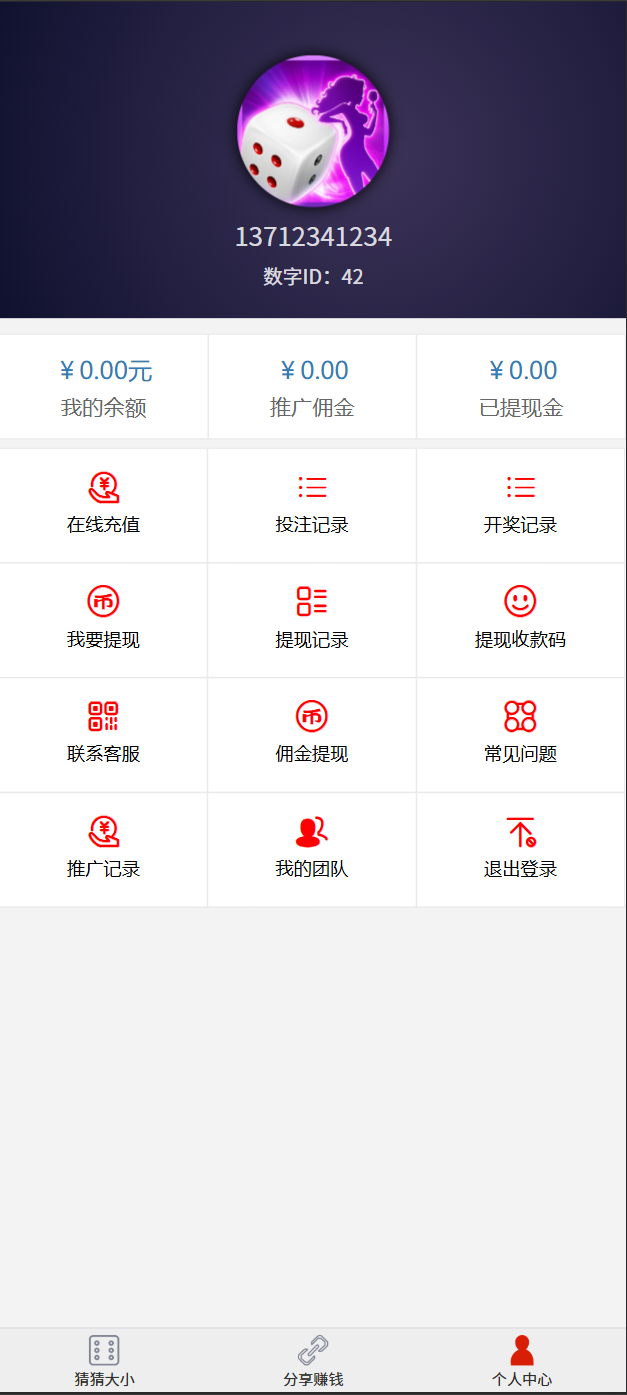Viewport: 627px width, 1395px height.
Task: Open 提现记录 withdrawal history
Action: 312,620
